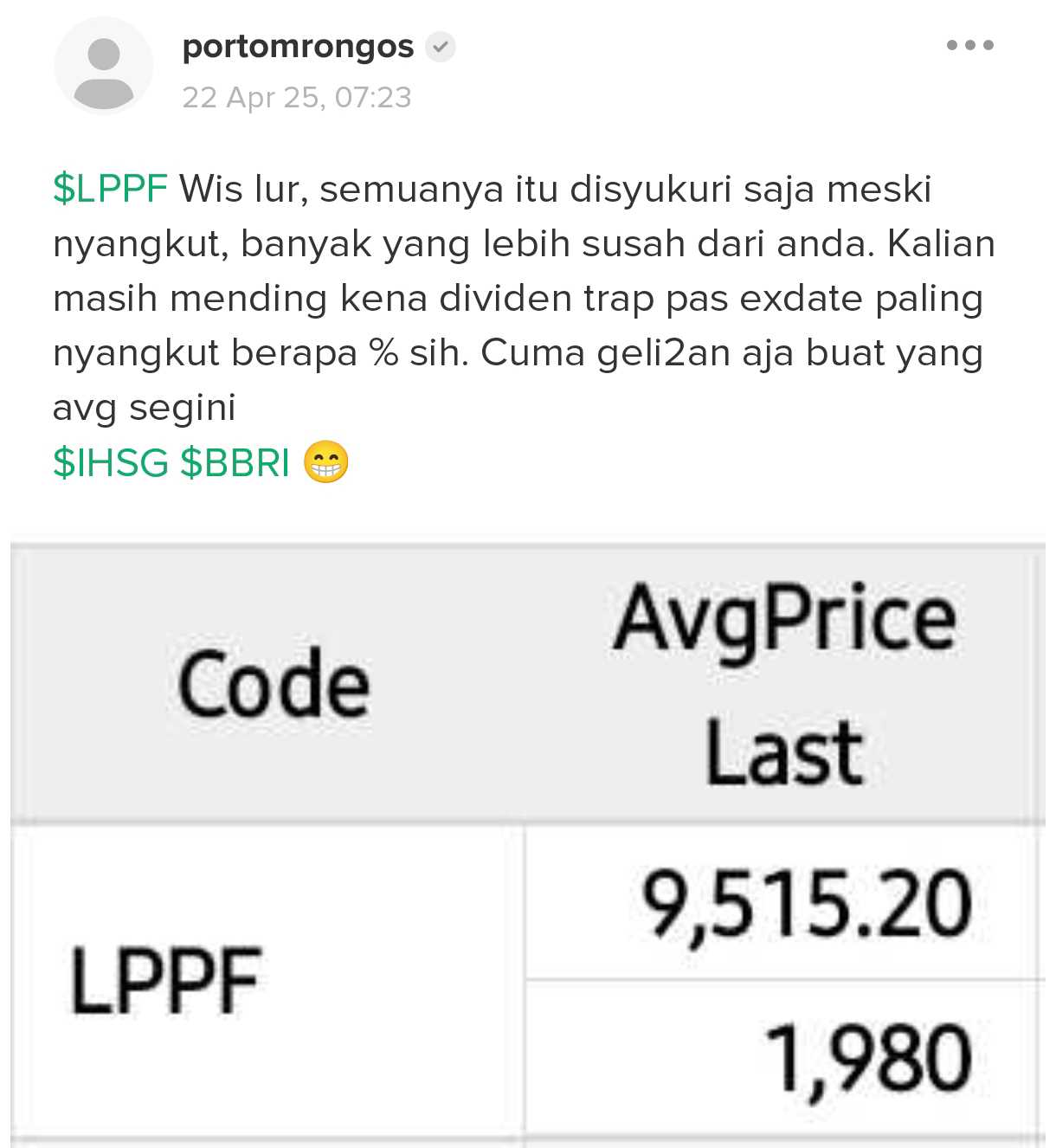Open the $BBRI cashtag link

point(237,463)
